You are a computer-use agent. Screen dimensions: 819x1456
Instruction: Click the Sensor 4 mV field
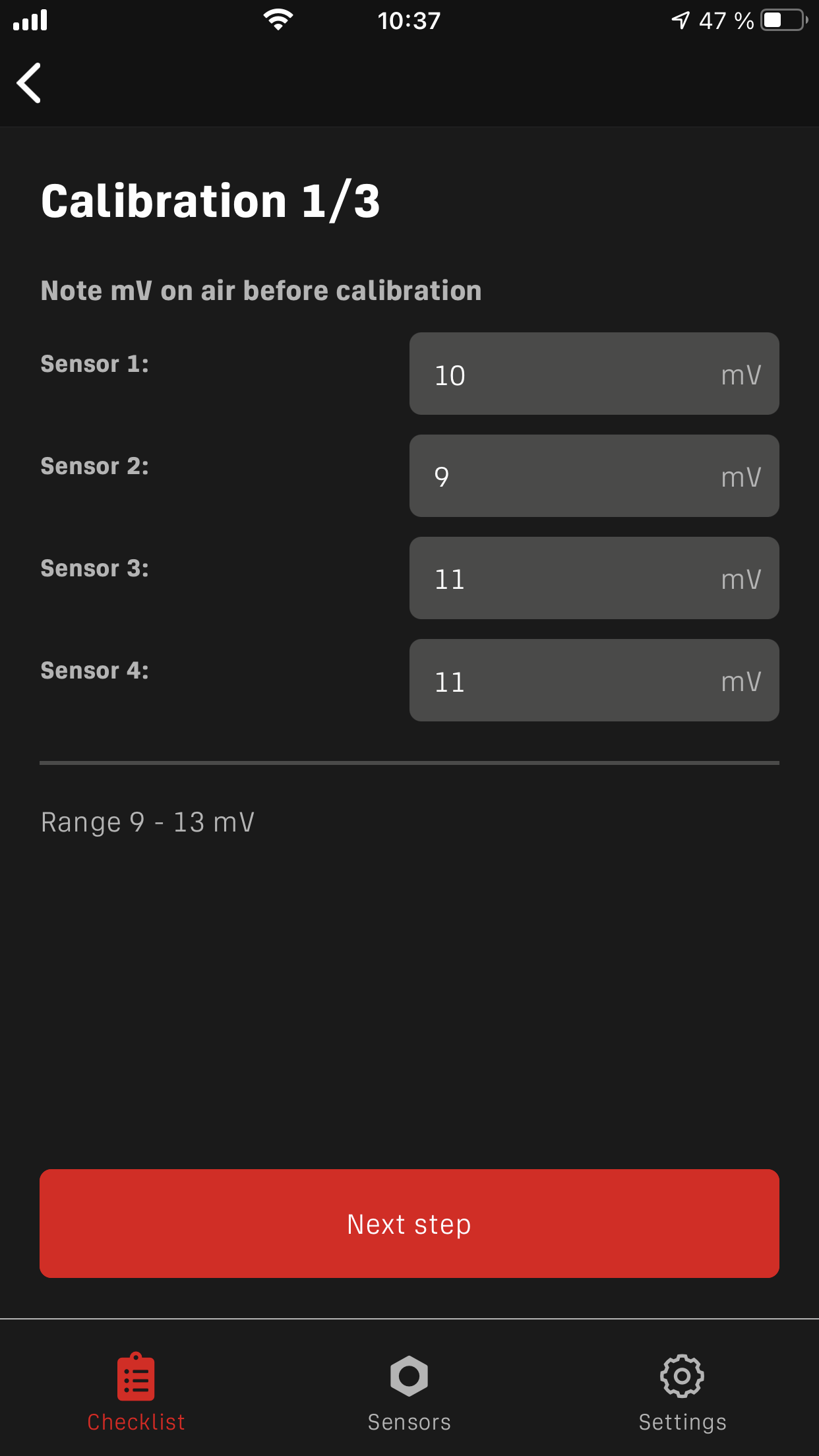(x=593, y=680)
